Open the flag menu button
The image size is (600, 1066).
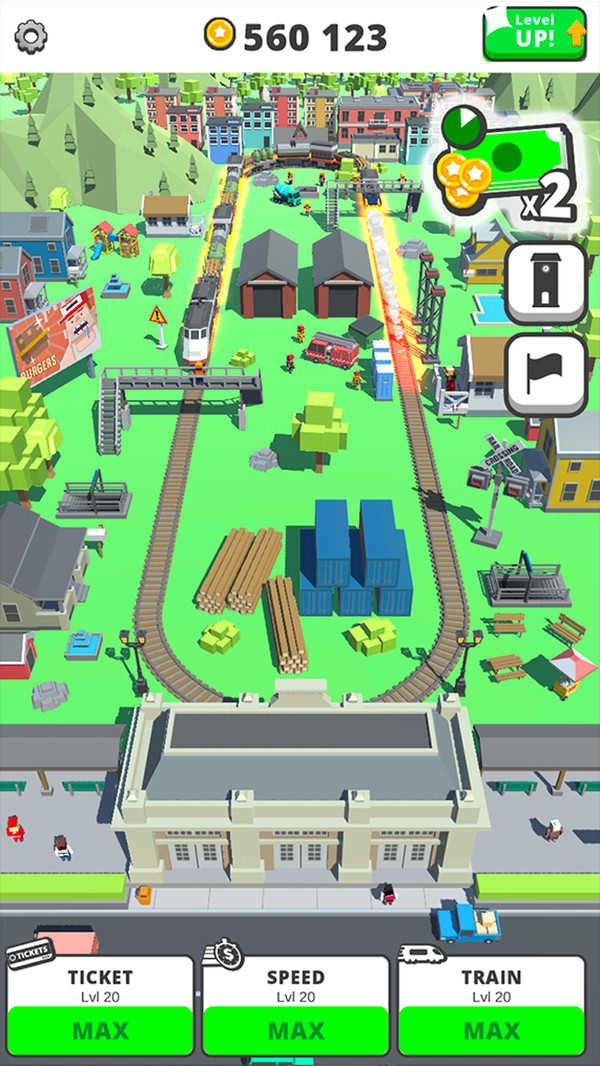tap(546, 373)
